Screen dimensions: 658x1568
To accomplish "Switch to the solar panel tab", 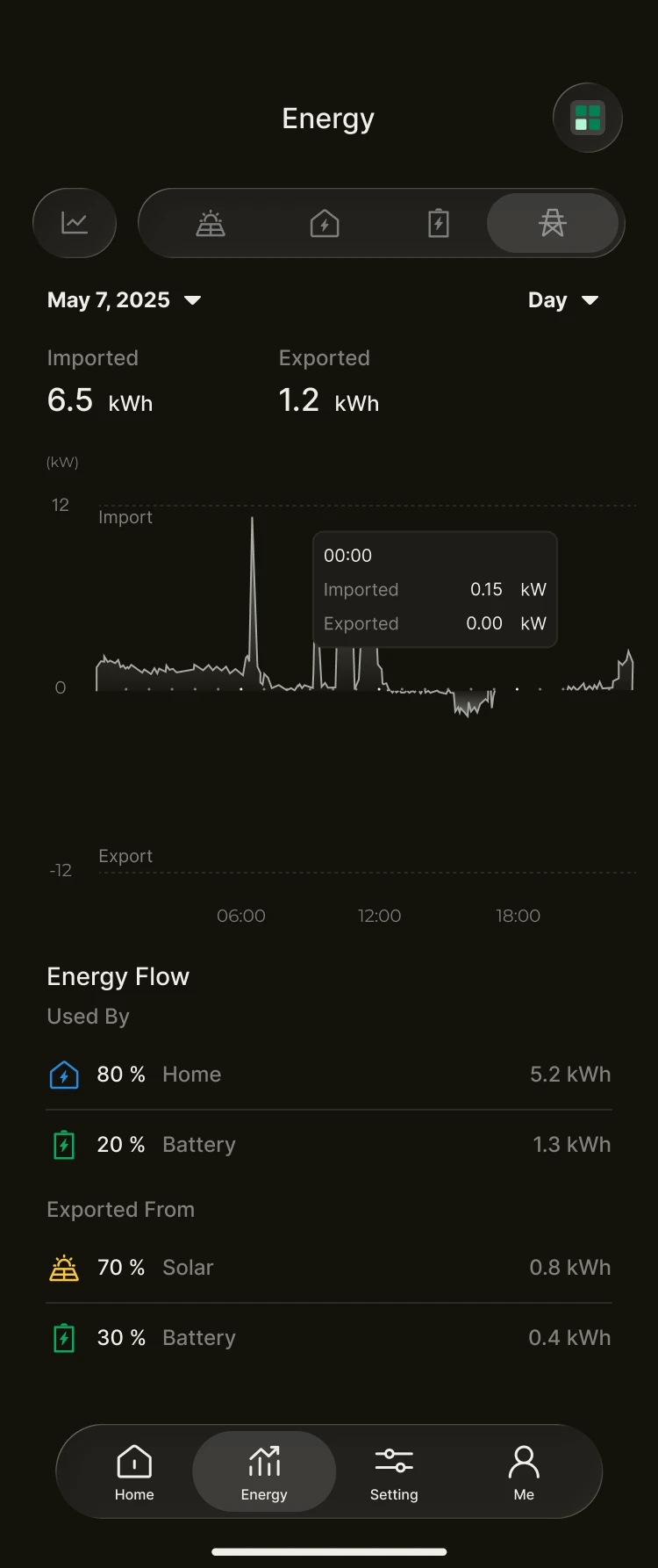I will (211, 224).
